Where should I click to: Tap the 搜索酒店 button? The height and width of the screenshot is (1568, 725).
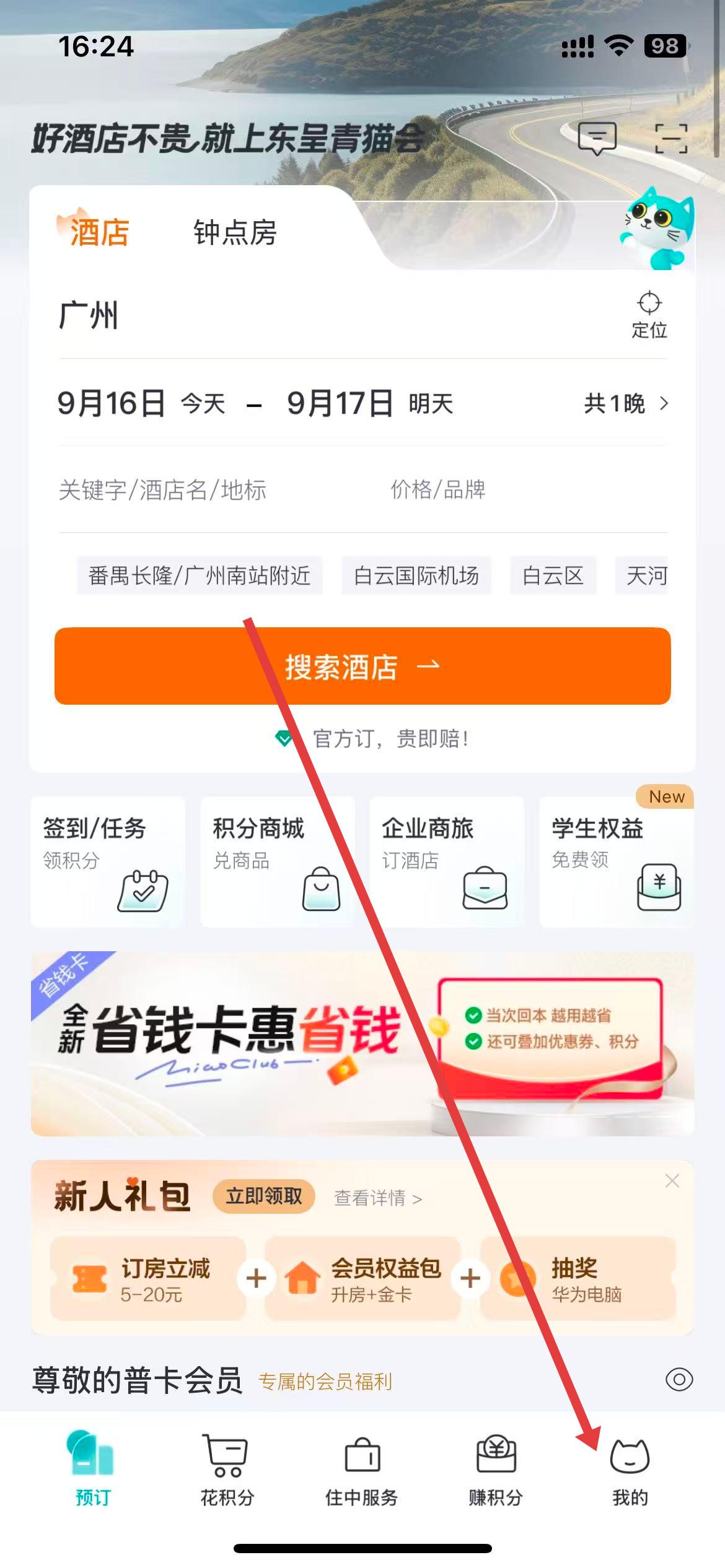[362, 666]
